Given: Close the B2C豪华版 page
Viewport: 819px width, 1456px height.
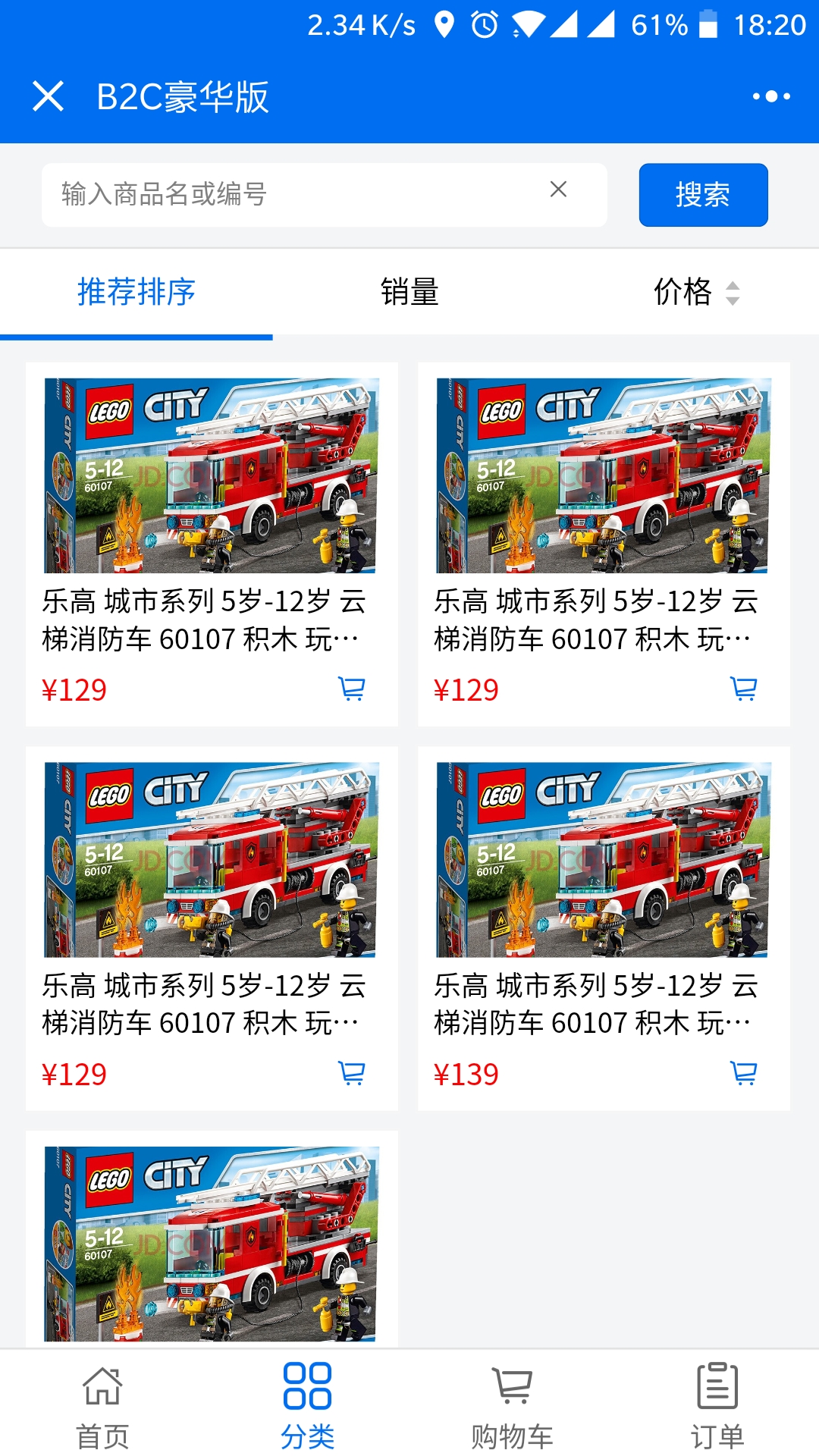Looking at the screenshot, I should coord(48,96).
